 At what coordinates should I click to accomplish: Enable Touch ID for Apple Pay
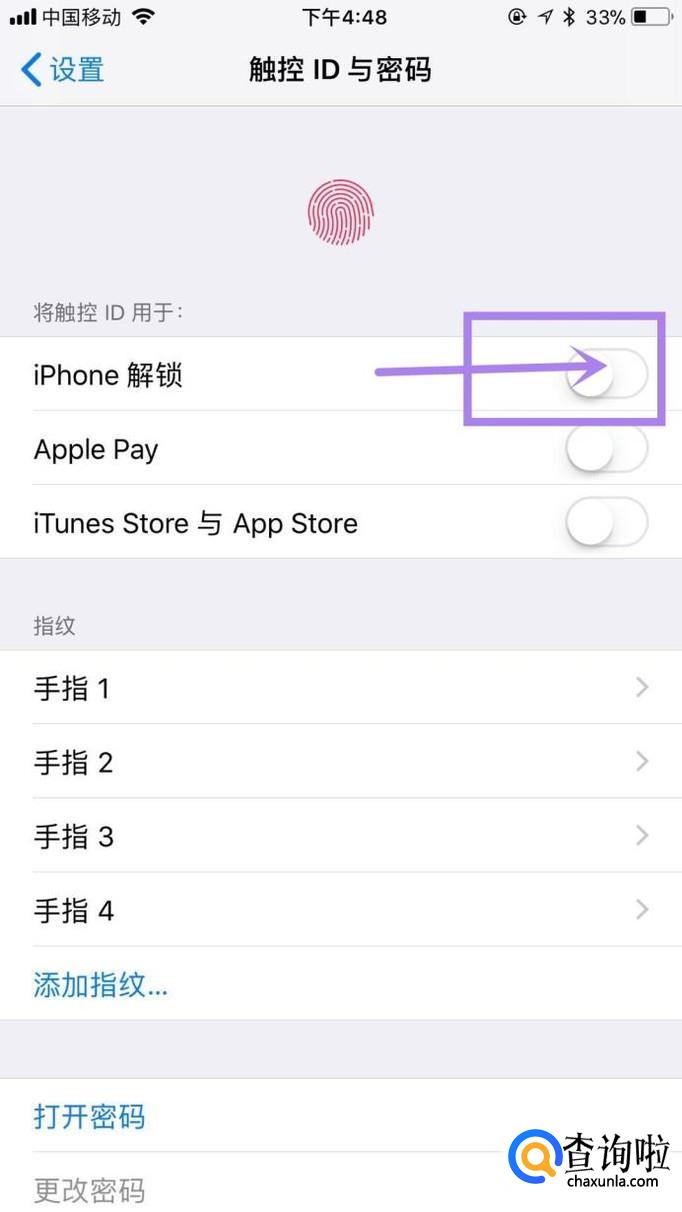(x=607, y=449)
